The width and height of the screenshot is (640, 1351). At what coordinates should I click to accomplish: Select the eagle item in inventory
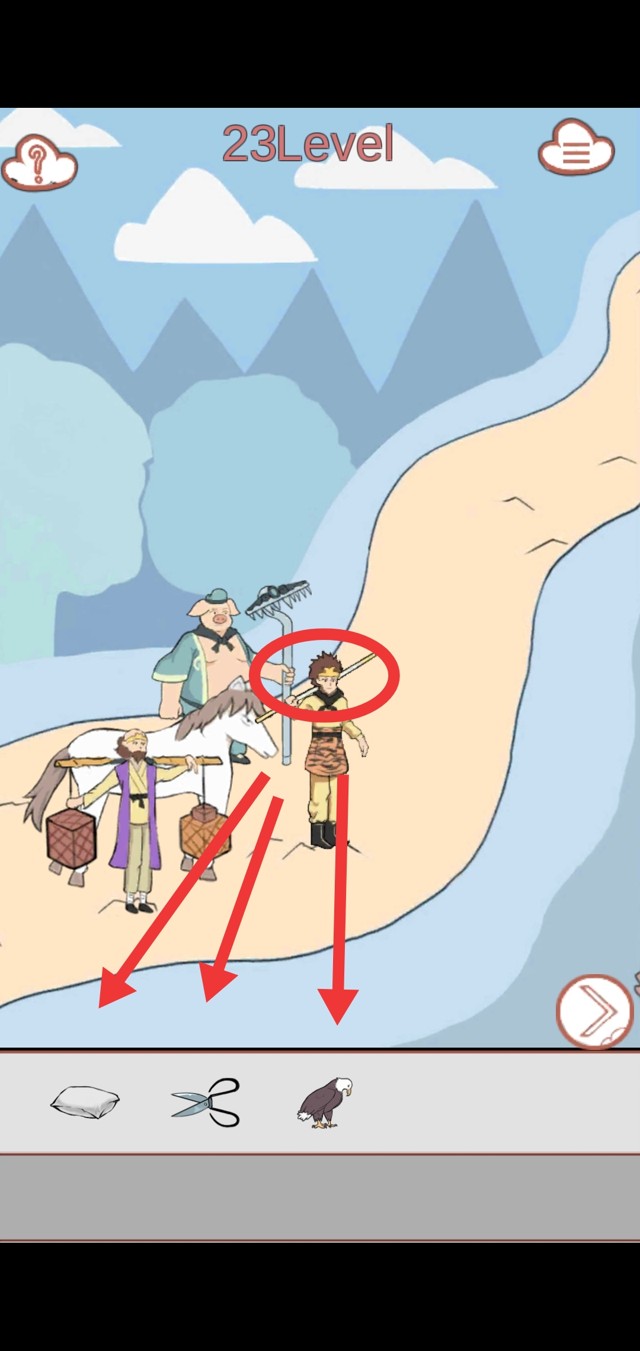pyautogui.click(x=325, y=1103)
